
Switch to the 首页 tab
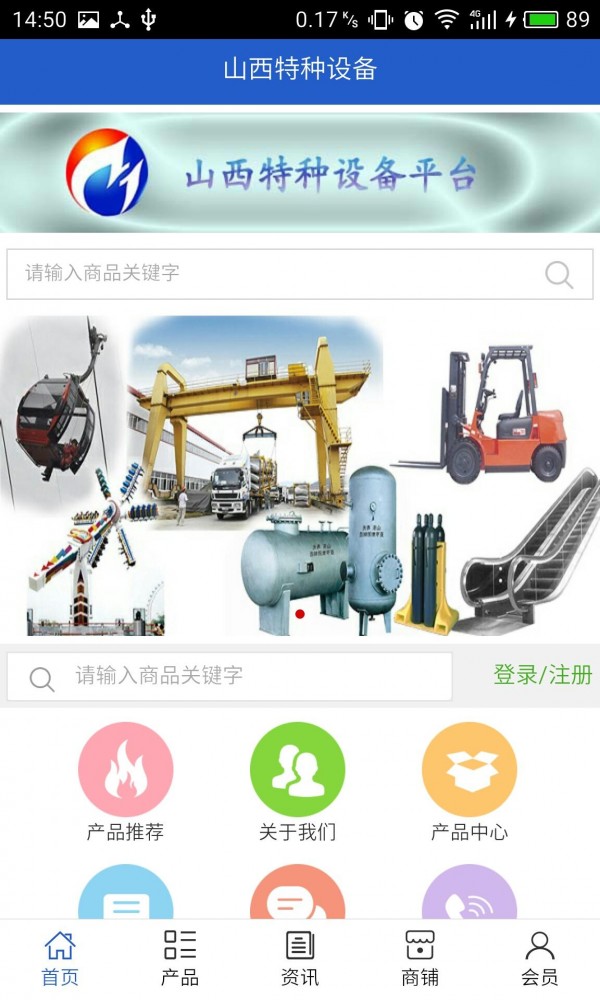(60, 958)
